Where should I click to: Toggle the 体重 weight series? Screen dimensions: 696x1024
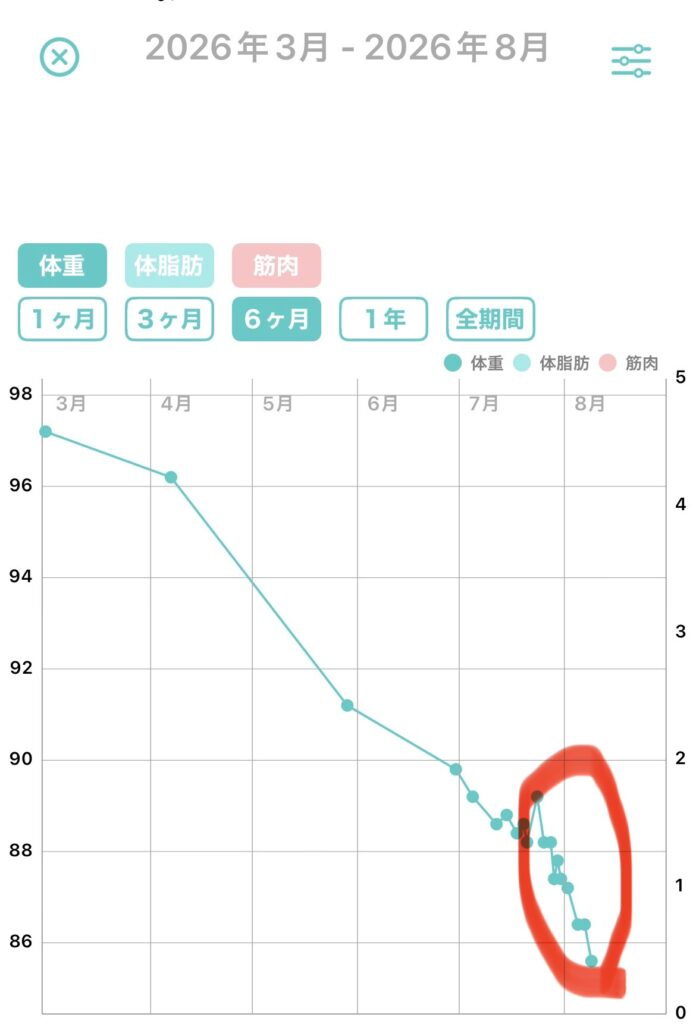(62, 266)
